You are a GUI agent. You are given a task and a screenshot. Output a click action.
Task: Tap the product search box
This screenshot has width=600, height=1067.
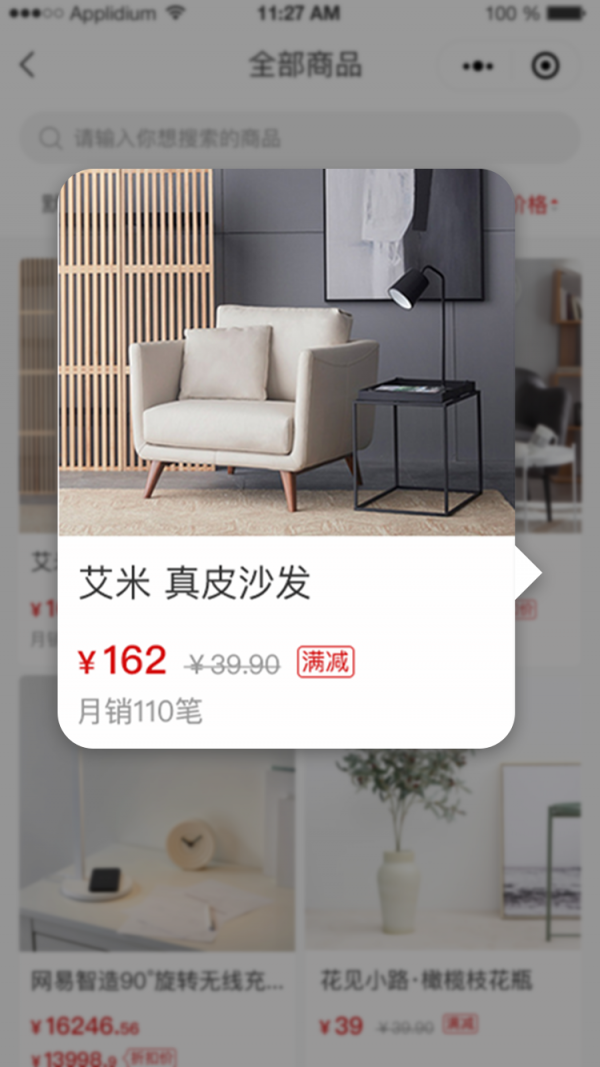coord(300,138)
